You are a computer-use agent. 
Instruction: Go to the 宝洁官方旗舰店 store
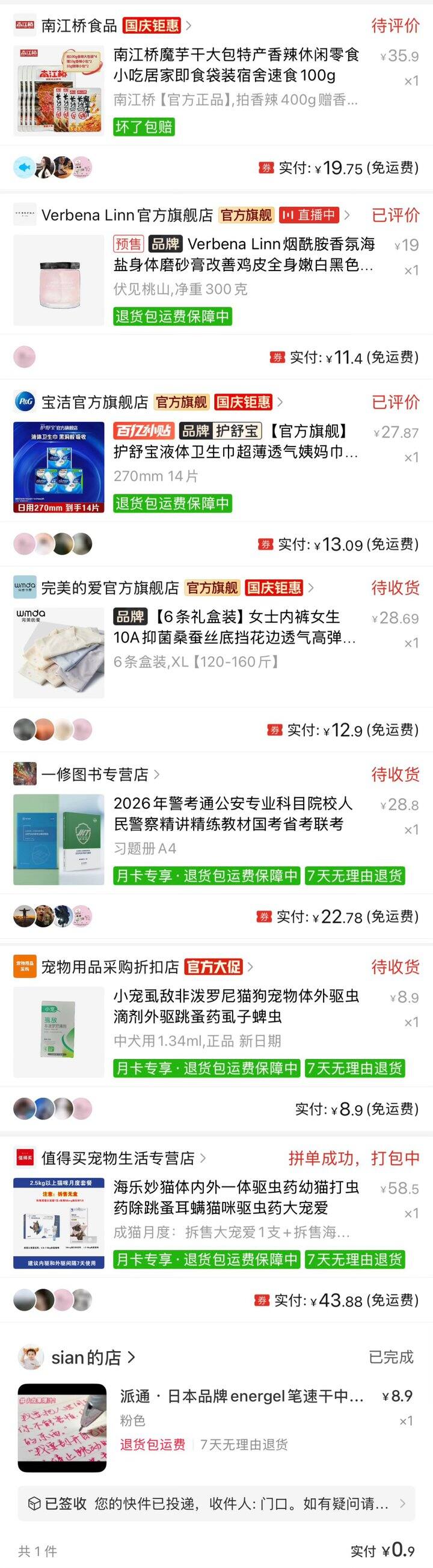[x=94, y=401]
